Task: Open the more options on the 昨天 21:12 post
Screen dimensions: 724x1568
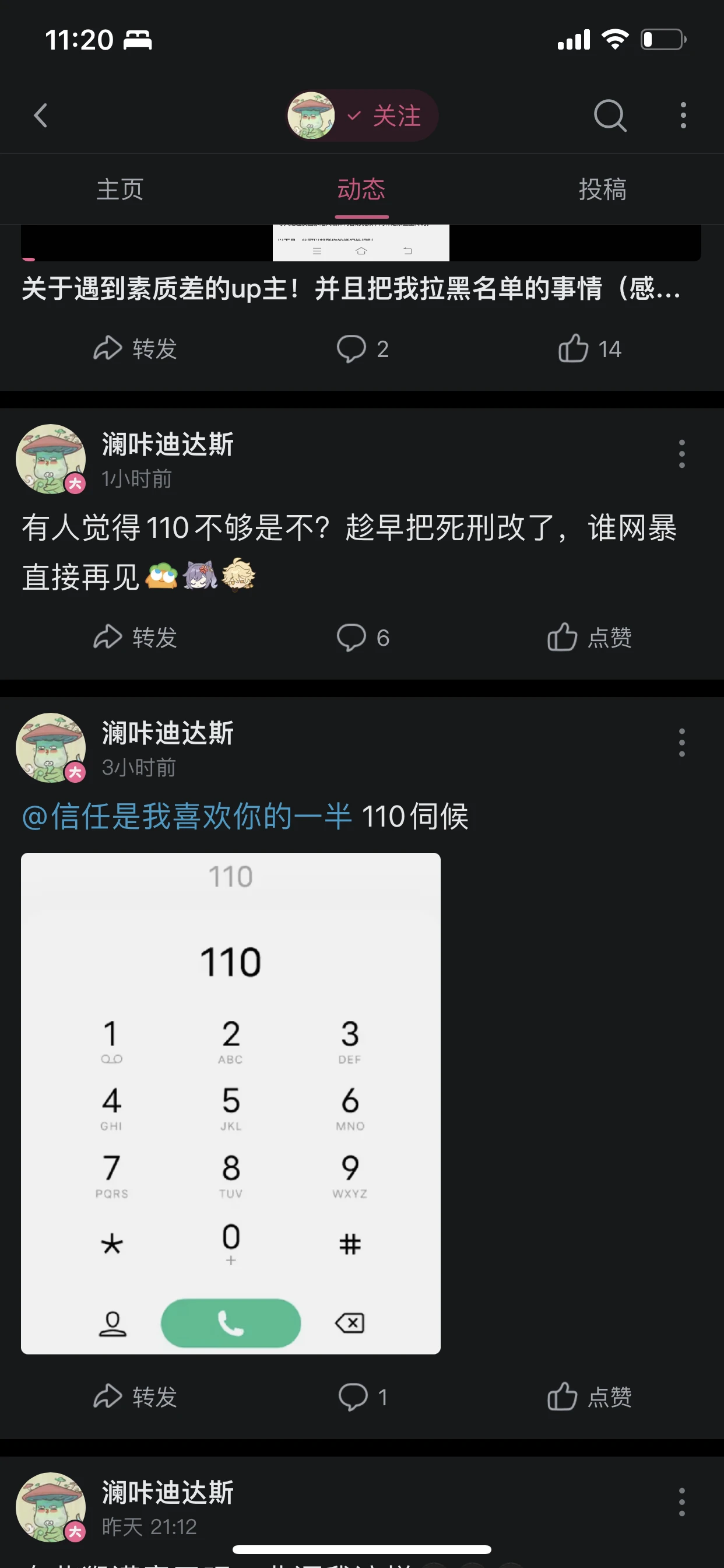Action: pos(681,1501)
